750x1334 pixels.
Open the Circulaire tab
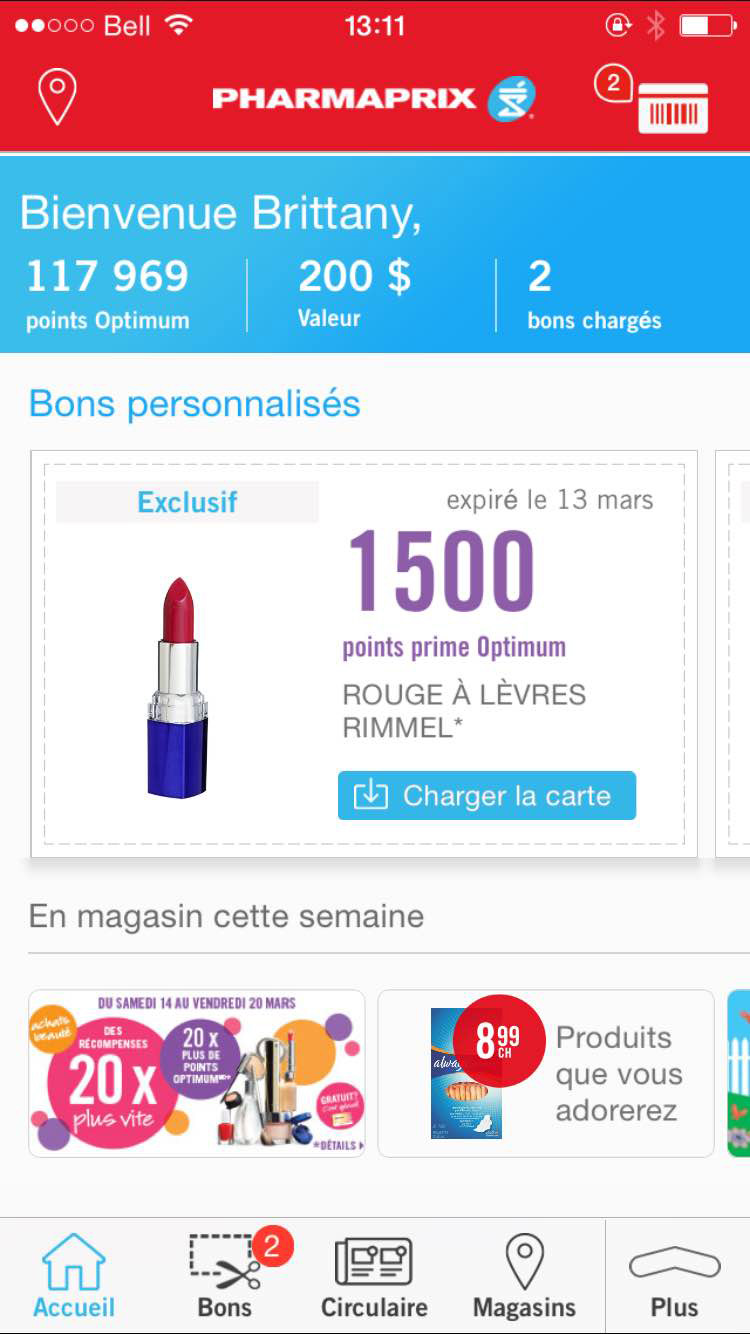tap(374, 1276)
